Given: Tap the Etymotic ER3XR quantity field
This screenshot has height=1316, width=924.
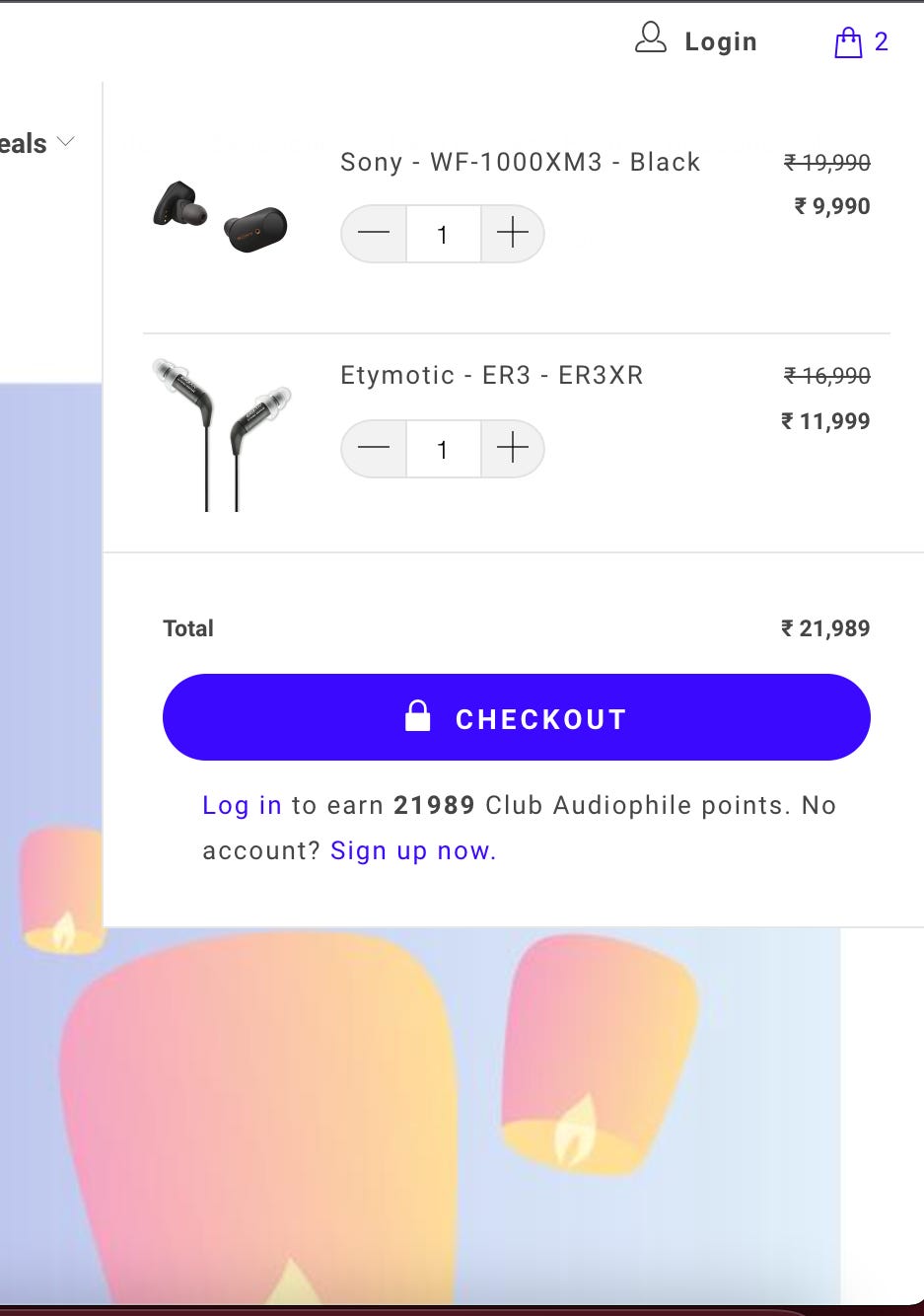Looking at the screenshot, I should click(x=443, y=450).
